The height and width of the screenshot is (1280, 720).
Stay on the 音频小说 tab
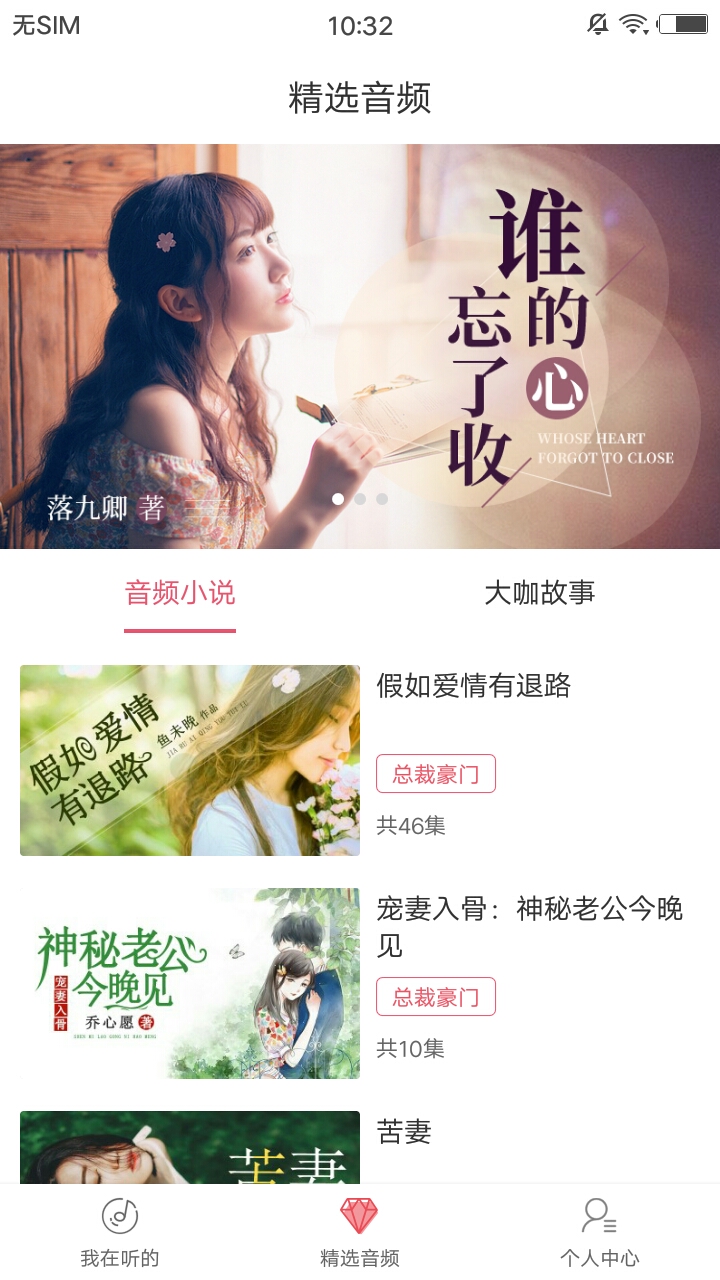(180, 592)
